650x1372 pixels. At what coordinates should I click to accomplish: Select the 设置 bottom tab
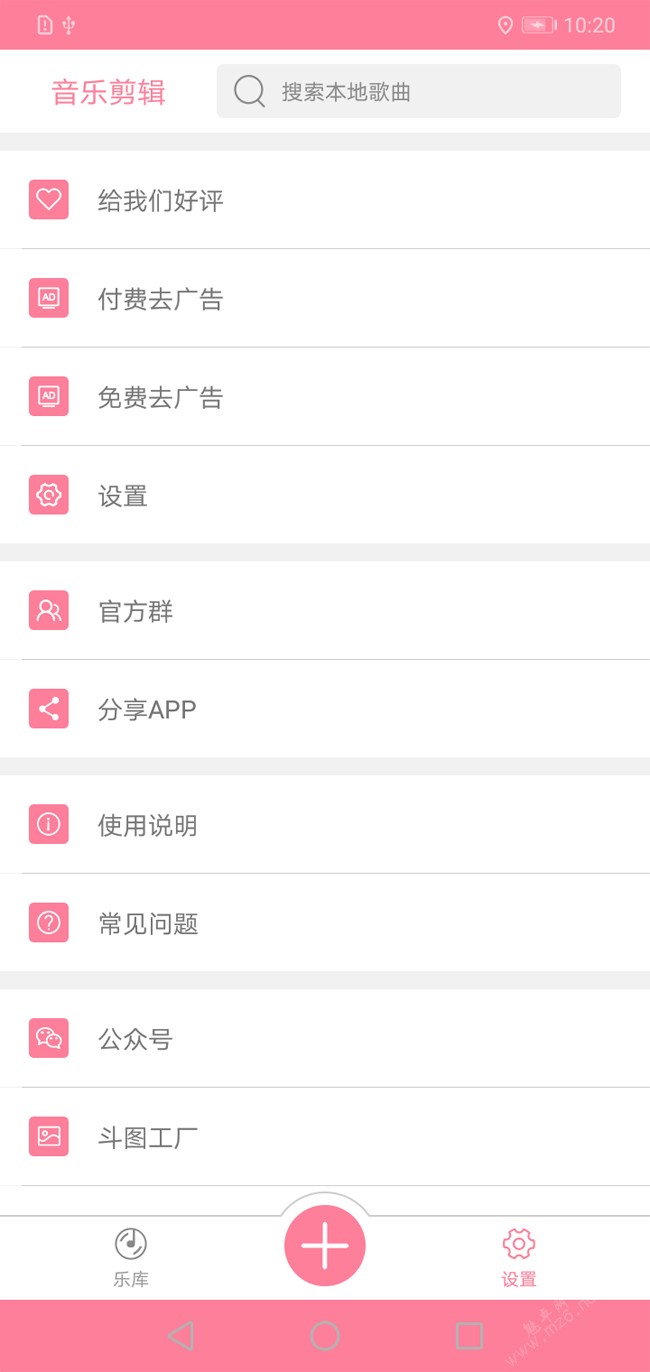point(519,1257)
